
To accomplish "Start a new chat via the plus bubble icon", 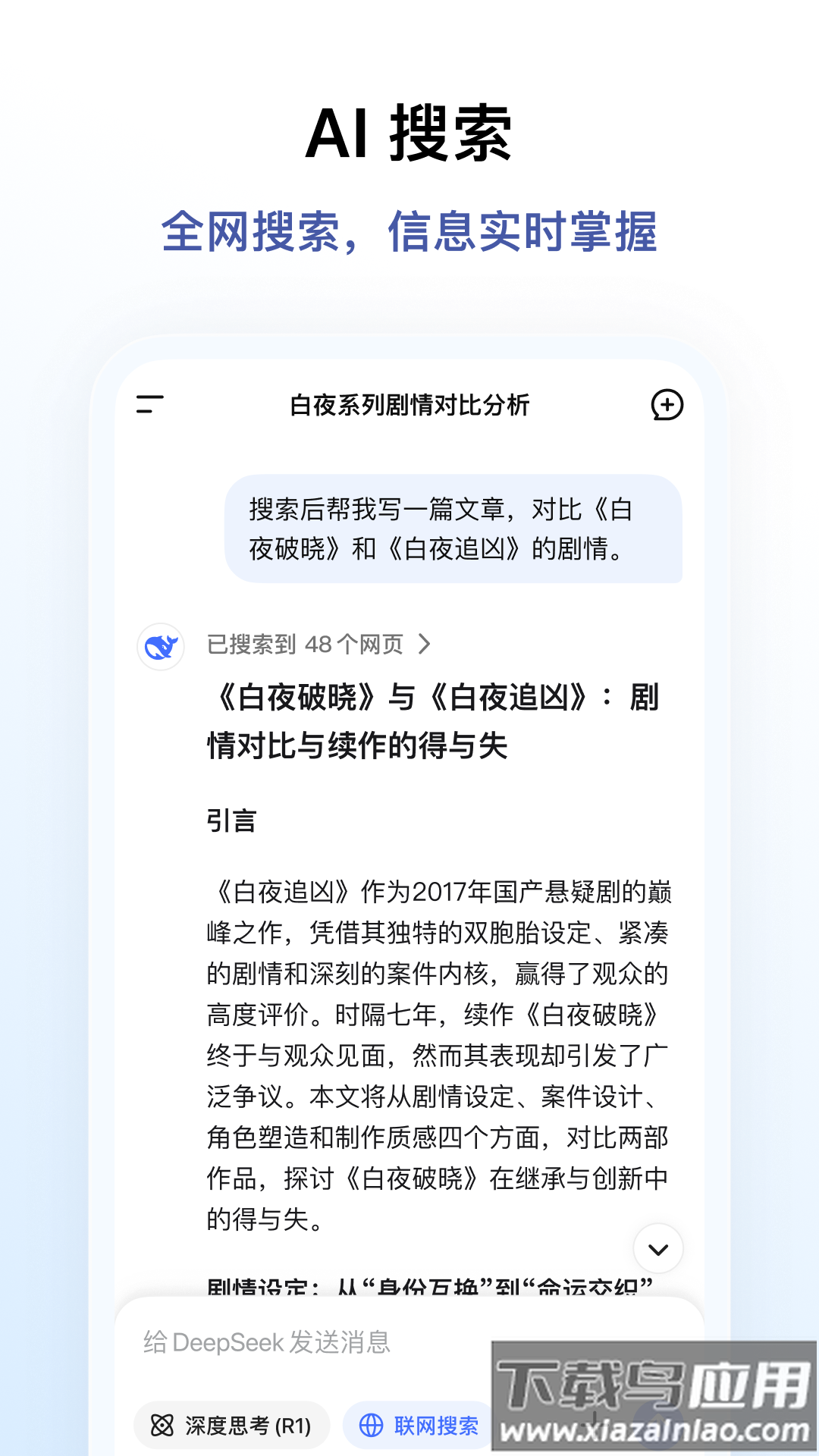I will tap(666, 406).
